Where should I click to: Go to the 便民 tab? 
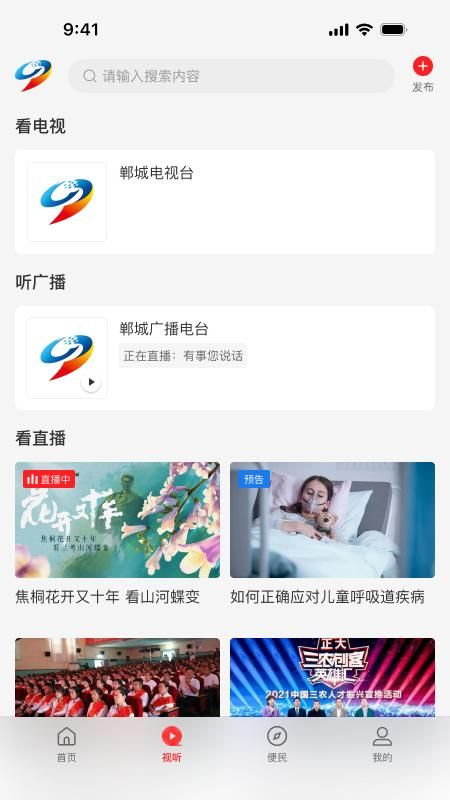pyautogui.click(x=277, y=745)
